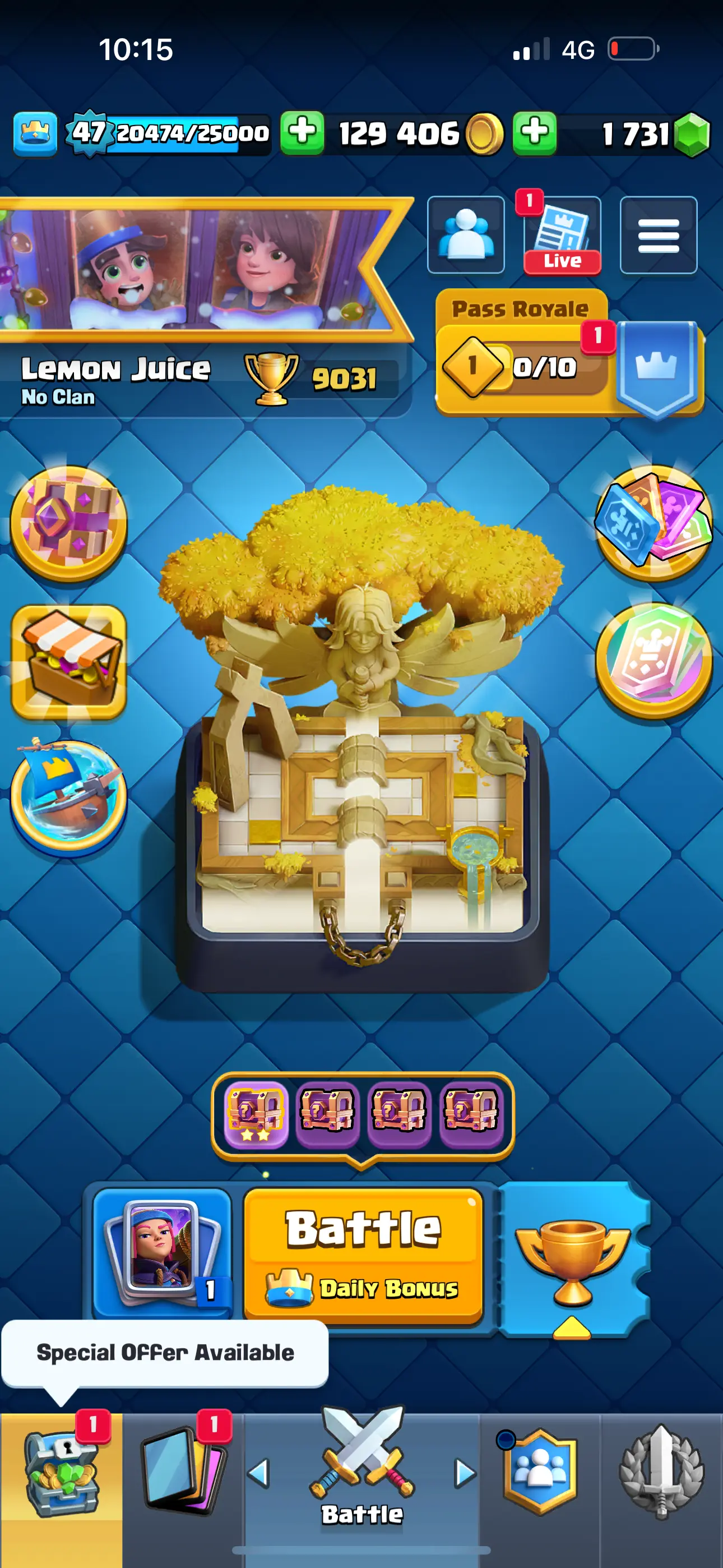Open the colorful card stack icon
723x1568 pixels.
click(x=654, y=523)
